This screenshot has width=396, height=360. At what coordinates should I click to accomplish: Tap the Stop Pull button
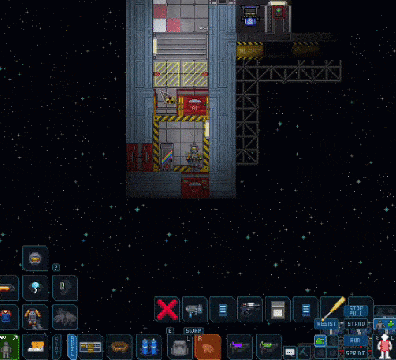356,311
